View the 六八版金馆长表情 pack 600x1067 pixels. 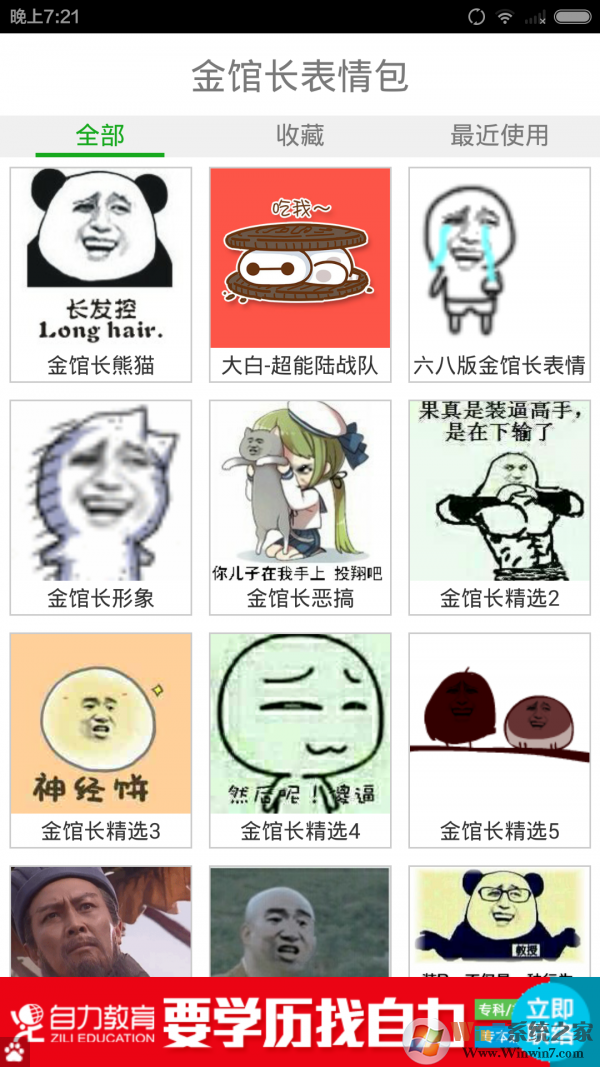pos(499,273)
